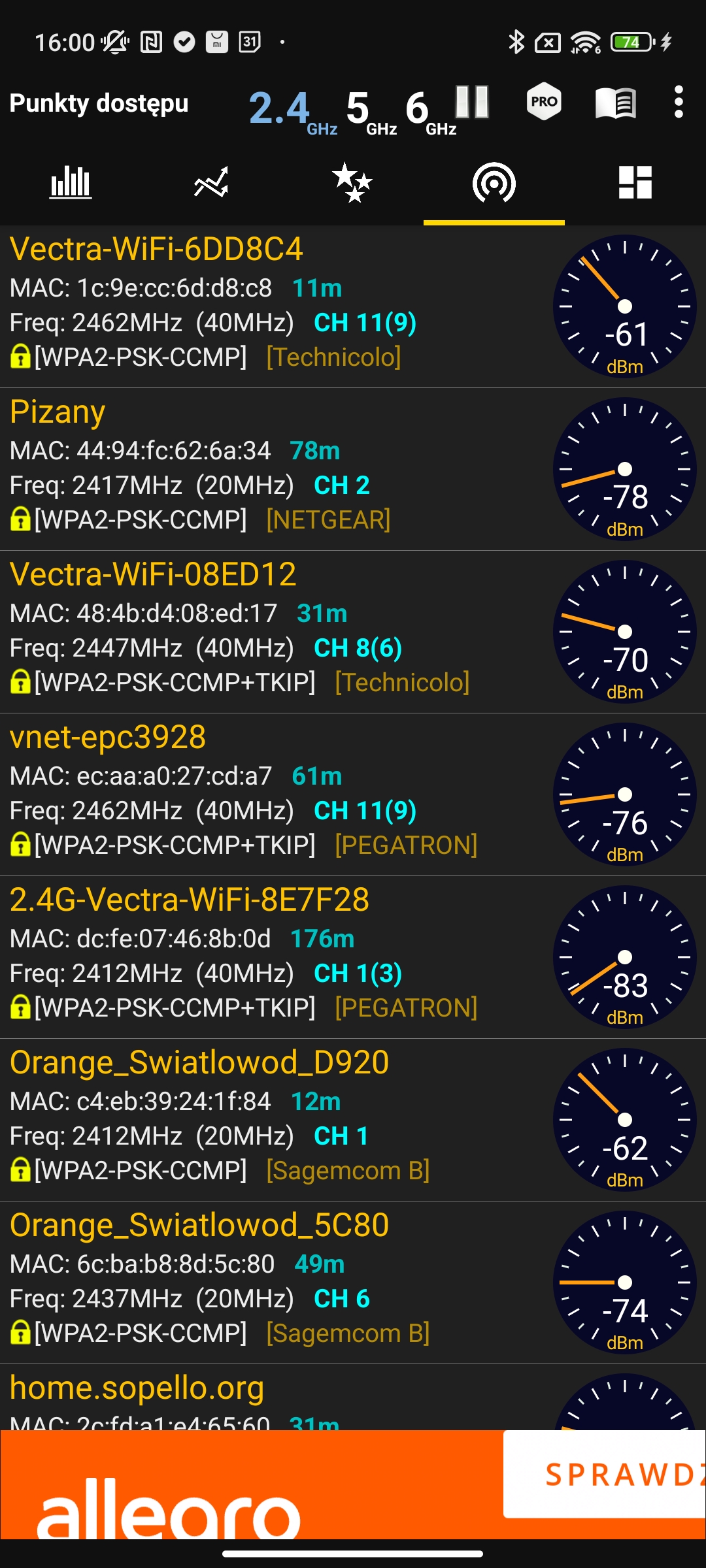Open the PRO upgrade badge
The image size is (706, 1568).
pyautogui.click(x=544, y=102)
